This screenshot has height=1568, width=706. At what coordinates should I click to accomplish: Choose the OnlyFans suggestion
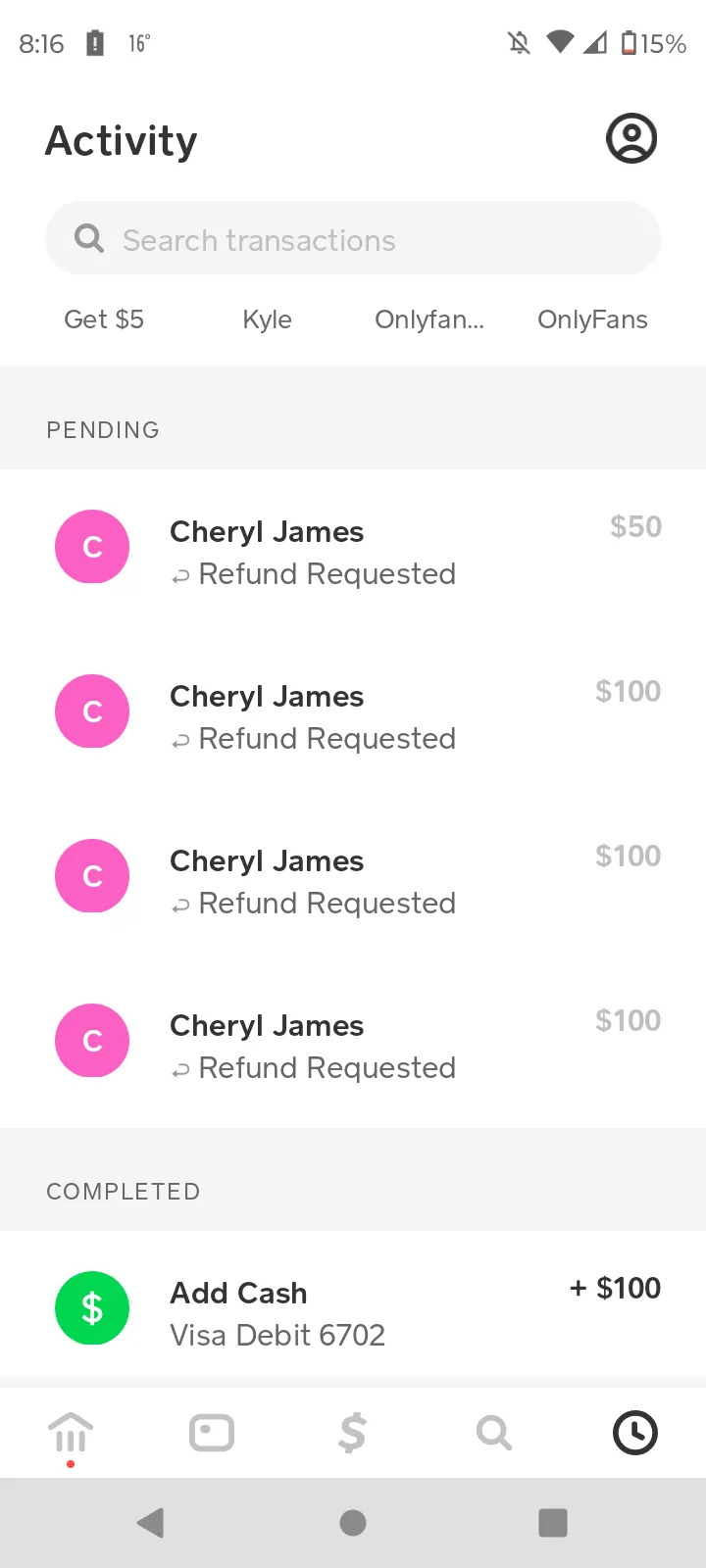tap(592, 319)
